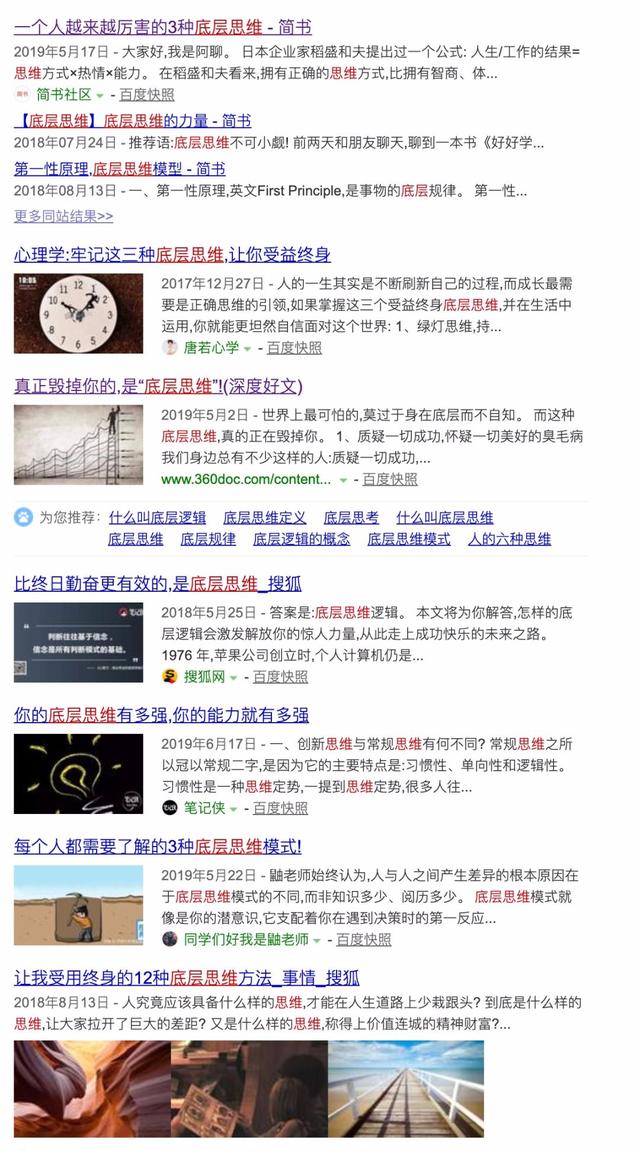Viewport: 640px width, 1151px height.
Task: Tap 更多同站结果>> link
Action: point(63,215)
